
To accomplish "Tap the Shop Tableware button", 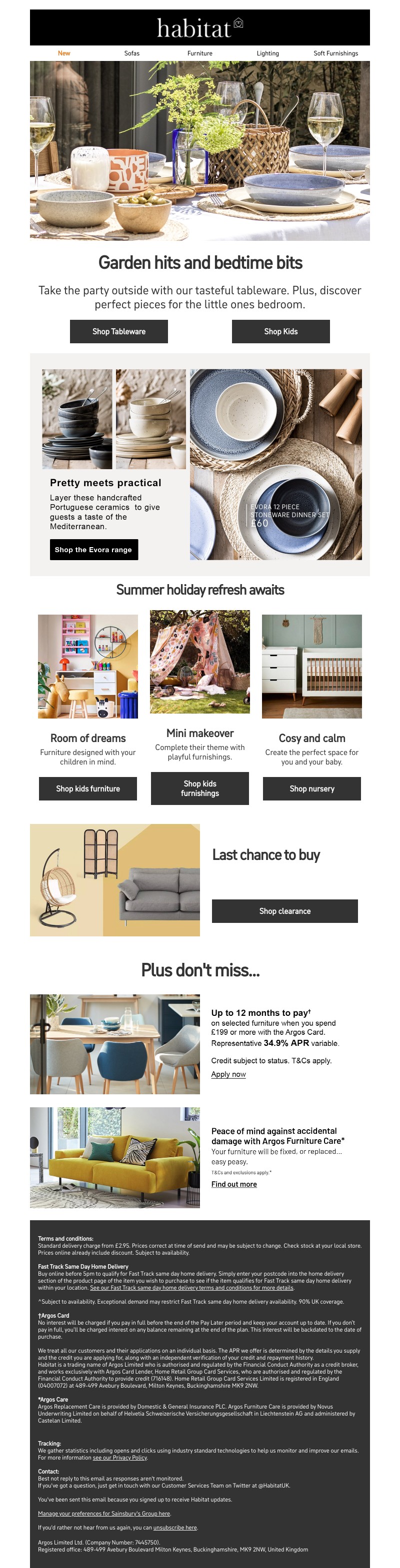I will (x=118, y=332).
